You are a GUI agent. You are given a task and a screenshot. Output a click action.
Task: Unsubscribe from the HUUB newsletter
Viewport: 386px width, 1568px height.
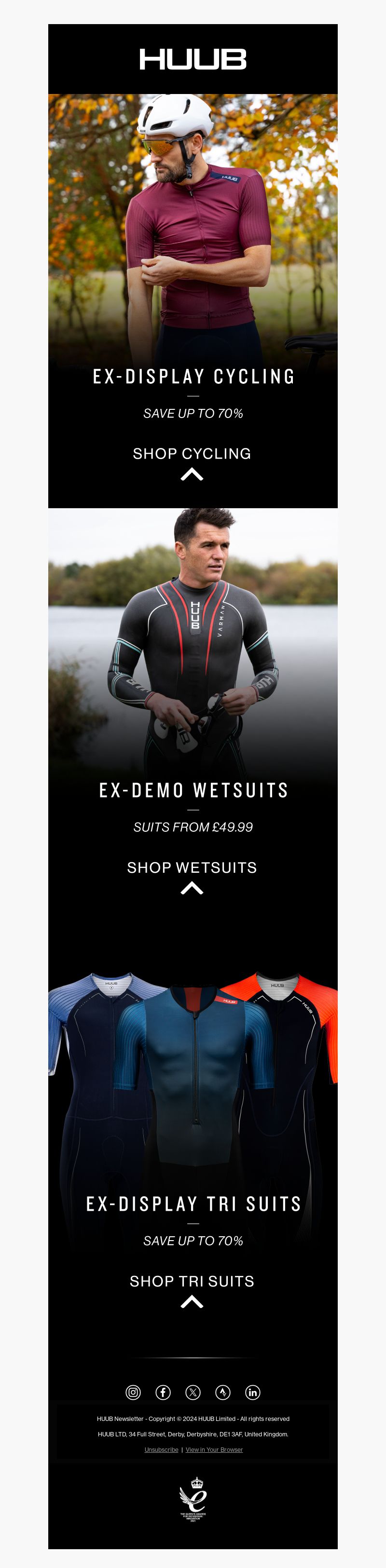point(161,1450)
